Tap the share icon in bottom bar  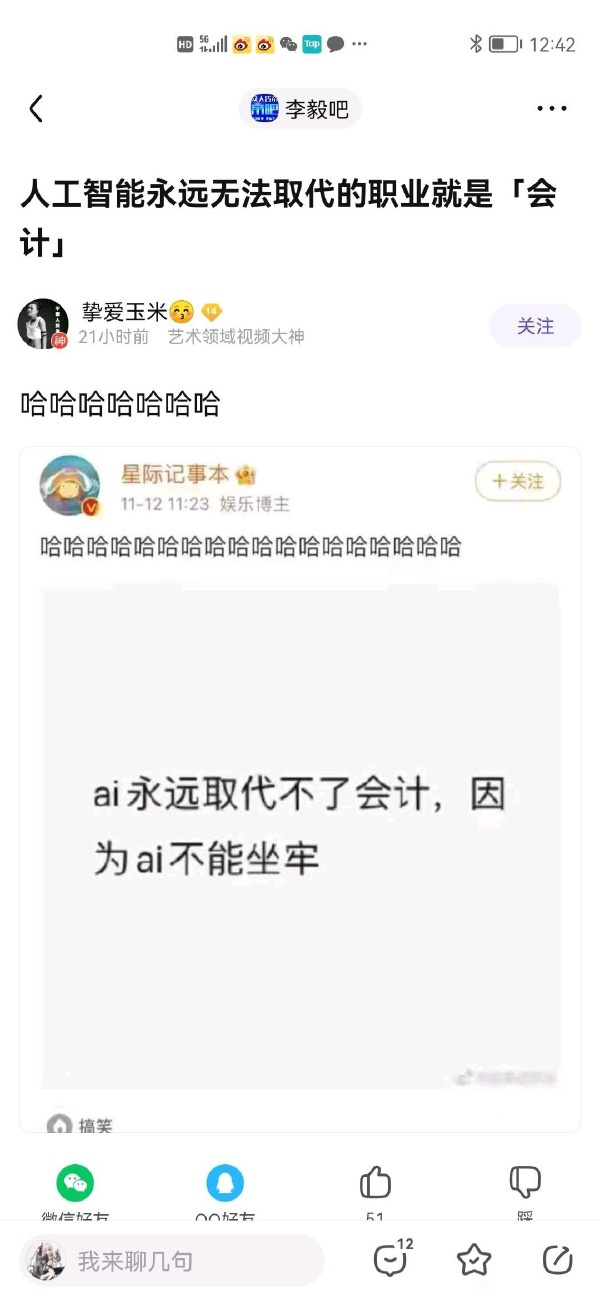556,1260
